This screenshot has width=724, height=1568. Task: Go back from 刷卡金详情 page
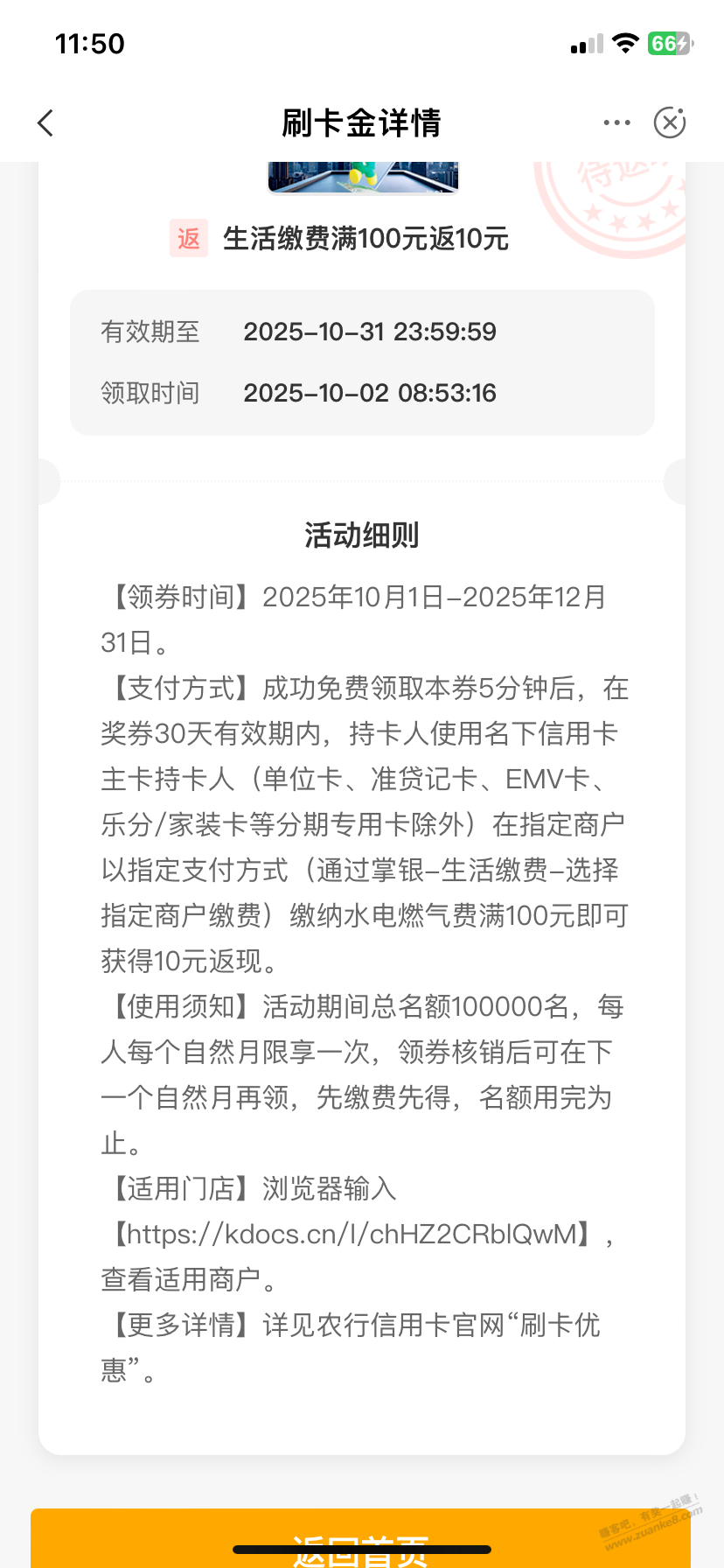coord(45,123)
